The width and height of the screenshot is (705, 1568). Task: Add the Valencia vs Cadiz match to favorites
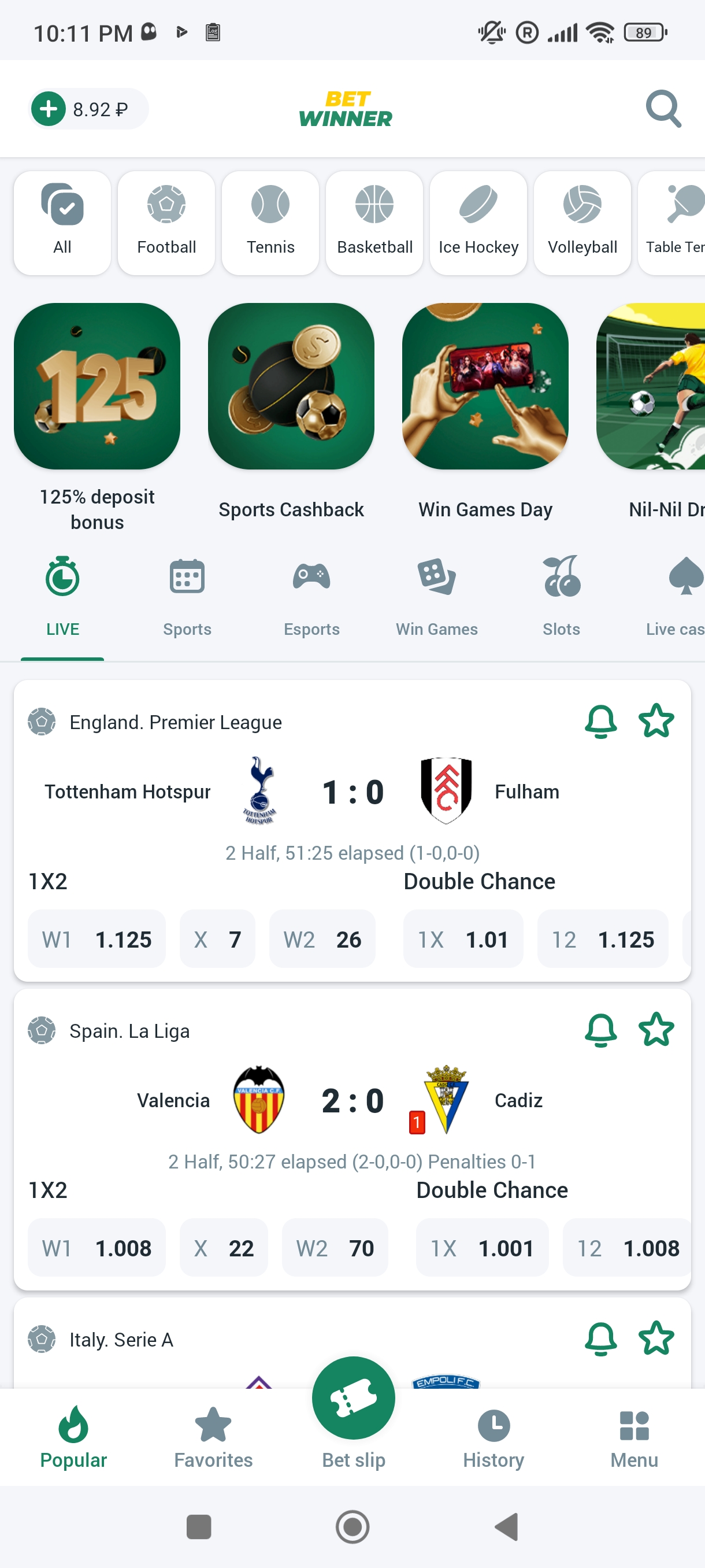click(656, 1030)
